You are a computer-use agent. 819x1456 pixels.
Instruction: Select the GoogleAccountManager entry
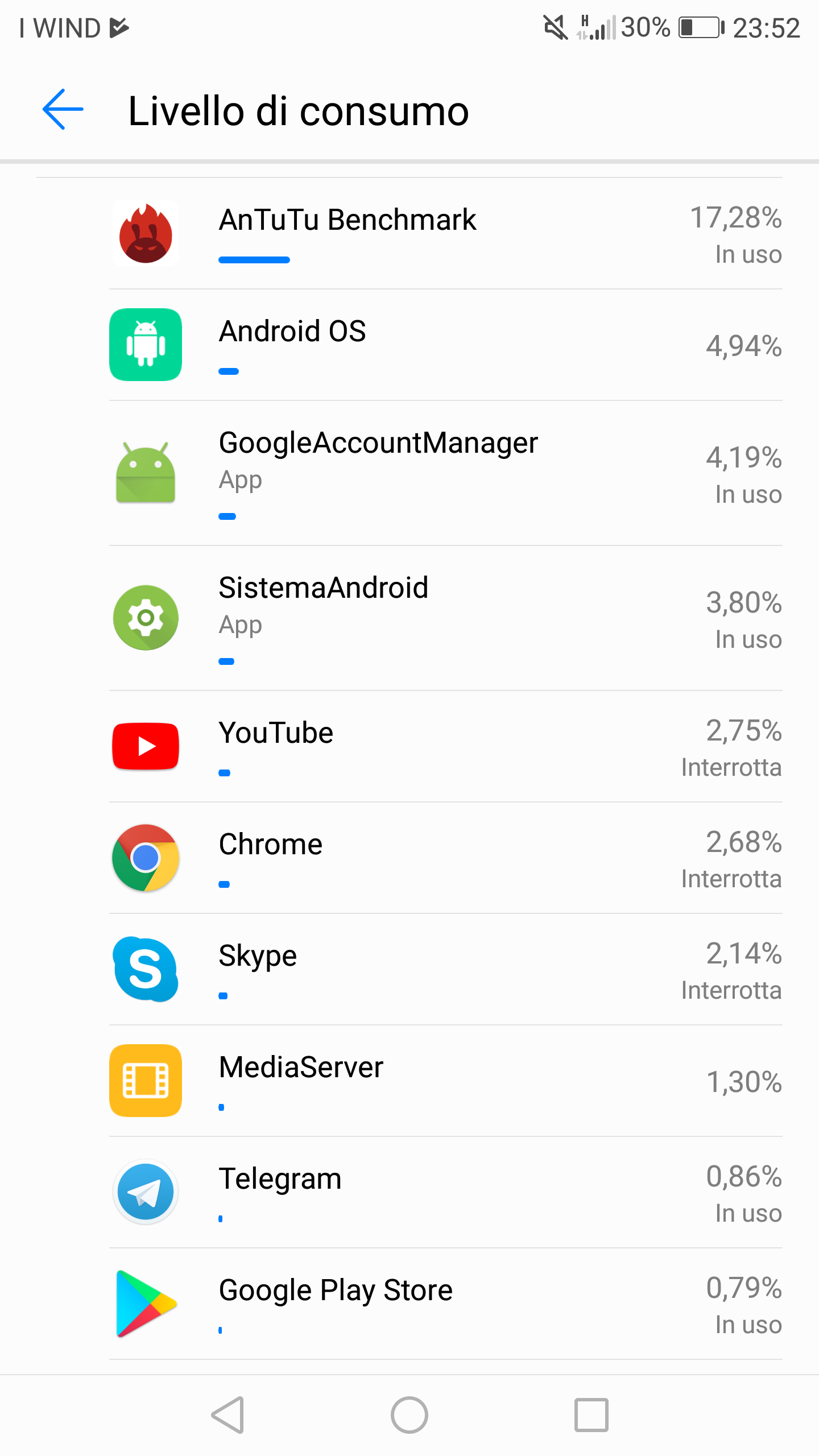tap(445, 473)
